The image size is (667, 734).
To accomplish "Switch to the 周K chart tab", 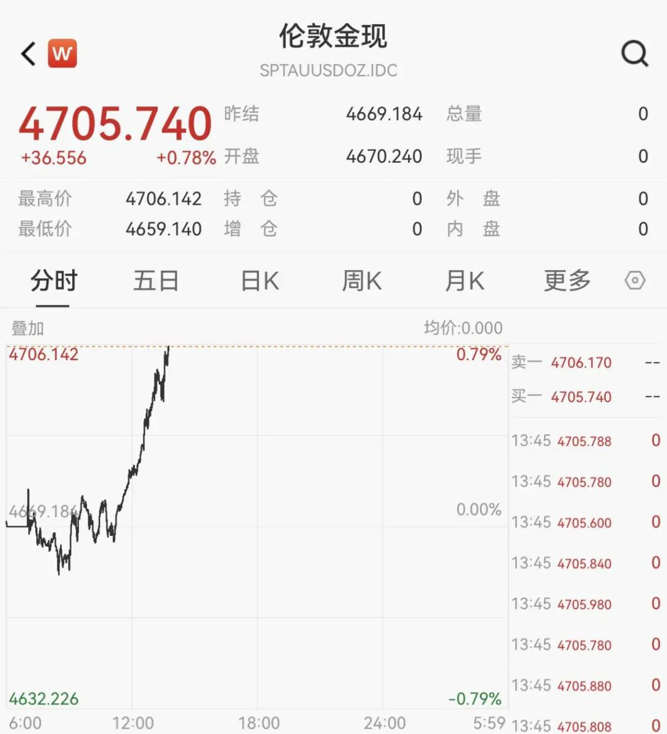I will tap(362, 281).
